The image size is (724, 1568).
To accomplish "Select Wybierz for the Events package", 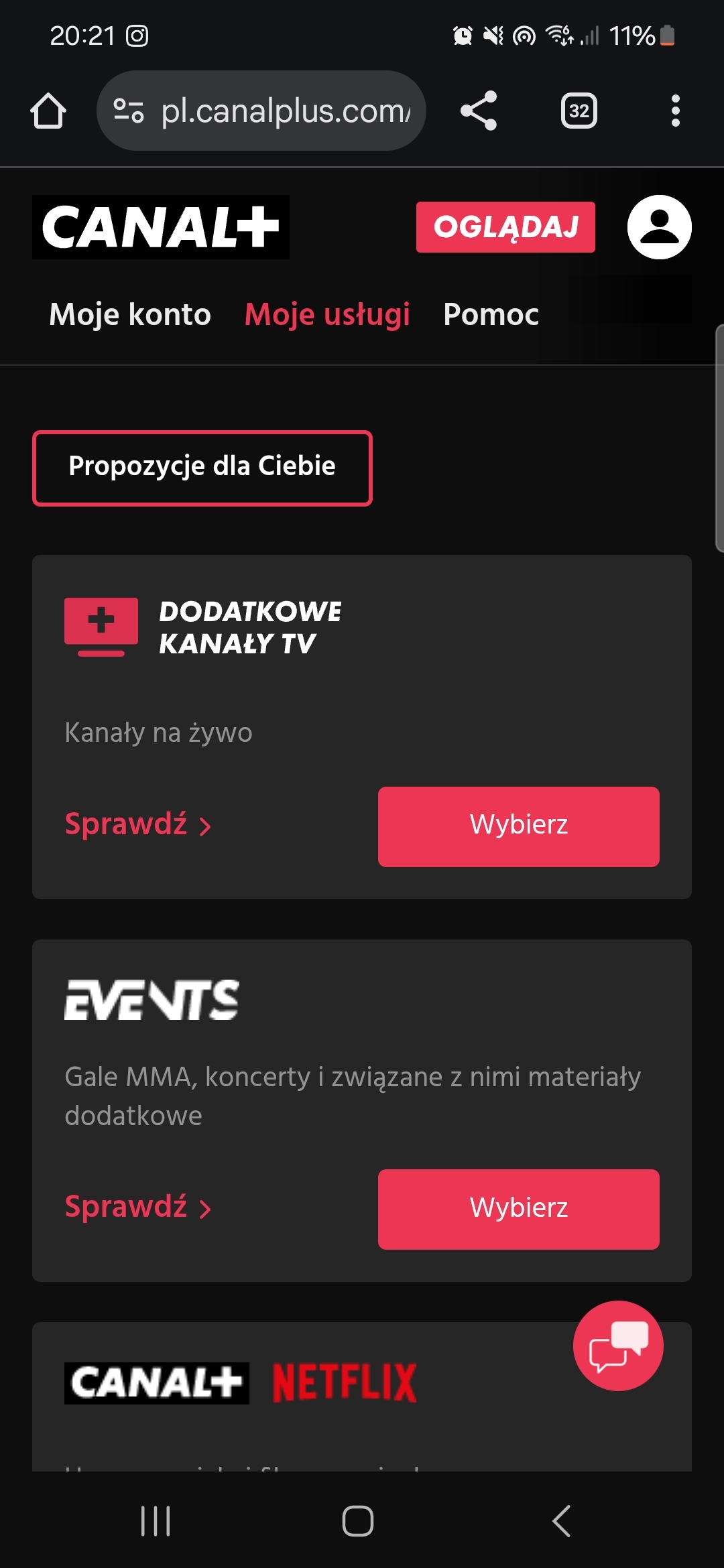I will 518,1209.
